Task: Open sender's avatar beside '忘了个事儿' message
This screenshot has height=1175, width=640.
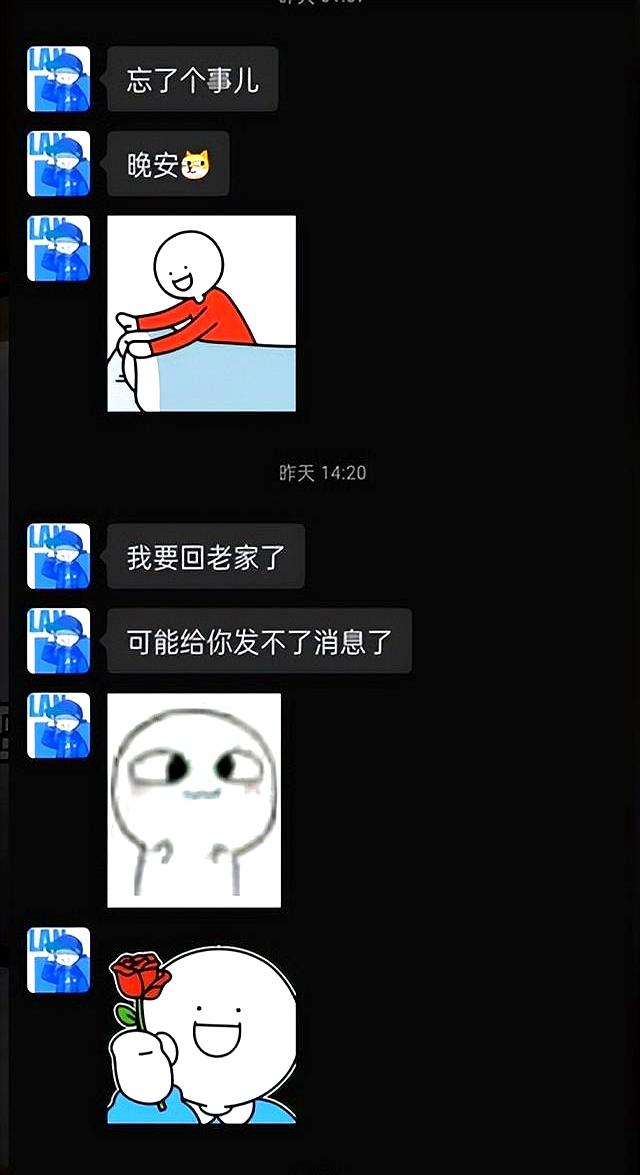Action: tap(58, 78)
